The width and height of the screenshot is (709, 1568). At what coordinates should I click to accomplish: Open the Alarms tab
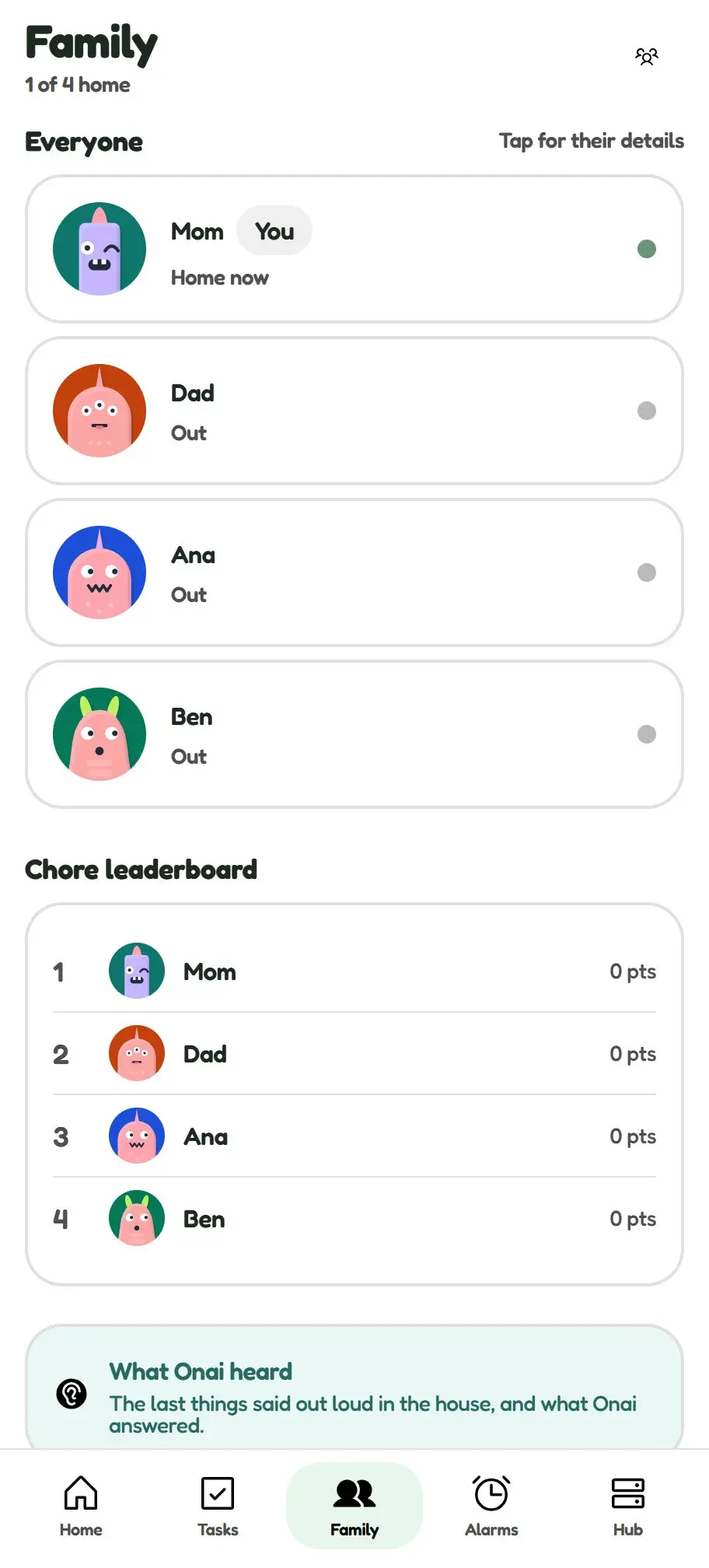click(x=491, y=1506)
